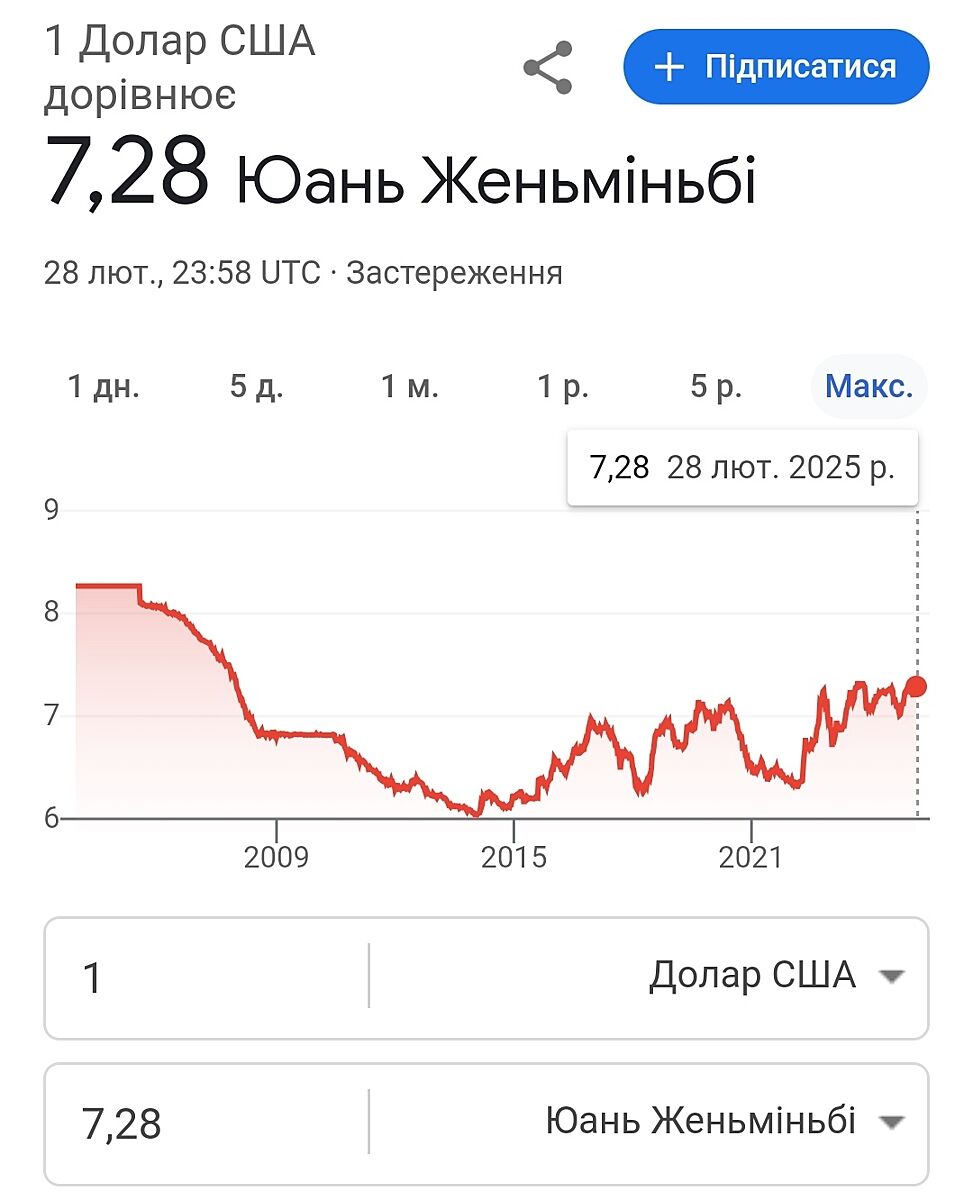Open the Застереження disclaimer link
The height and width of the screenshot is (1200, 973).
[x=453, y=273]
